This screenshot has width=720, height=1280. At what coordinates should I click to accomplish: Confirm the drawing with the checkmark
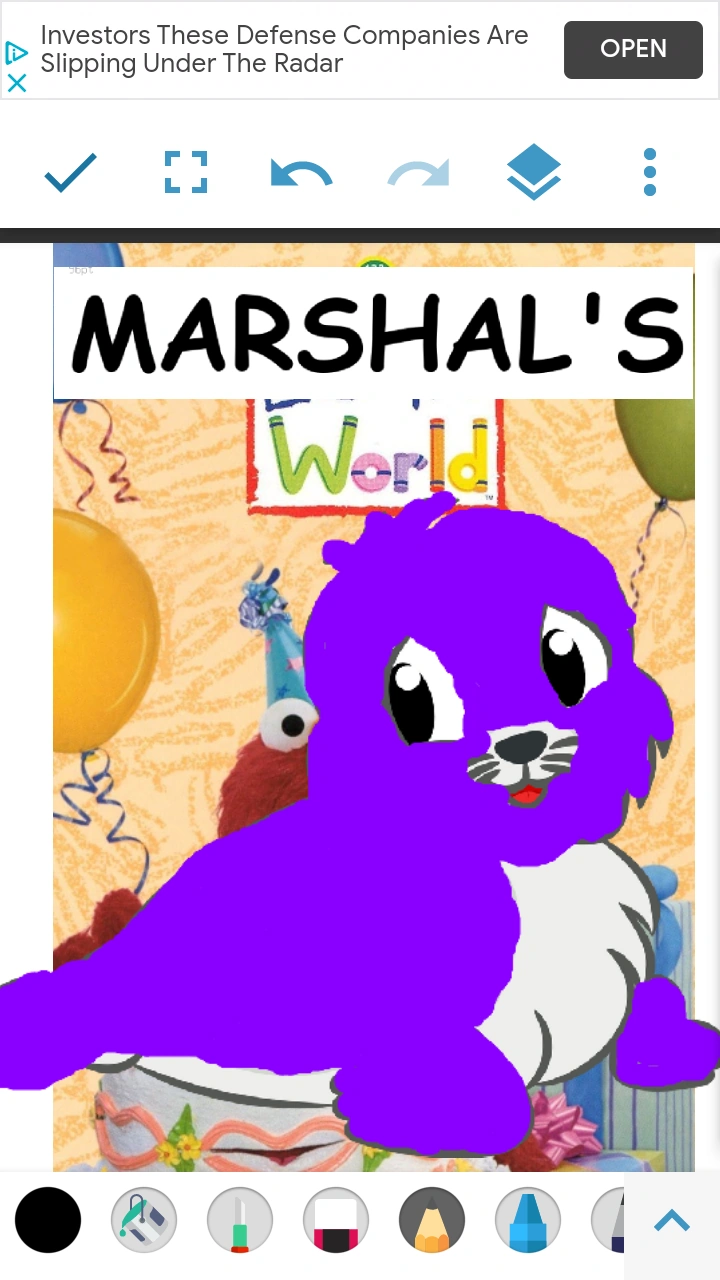point(71,173)
